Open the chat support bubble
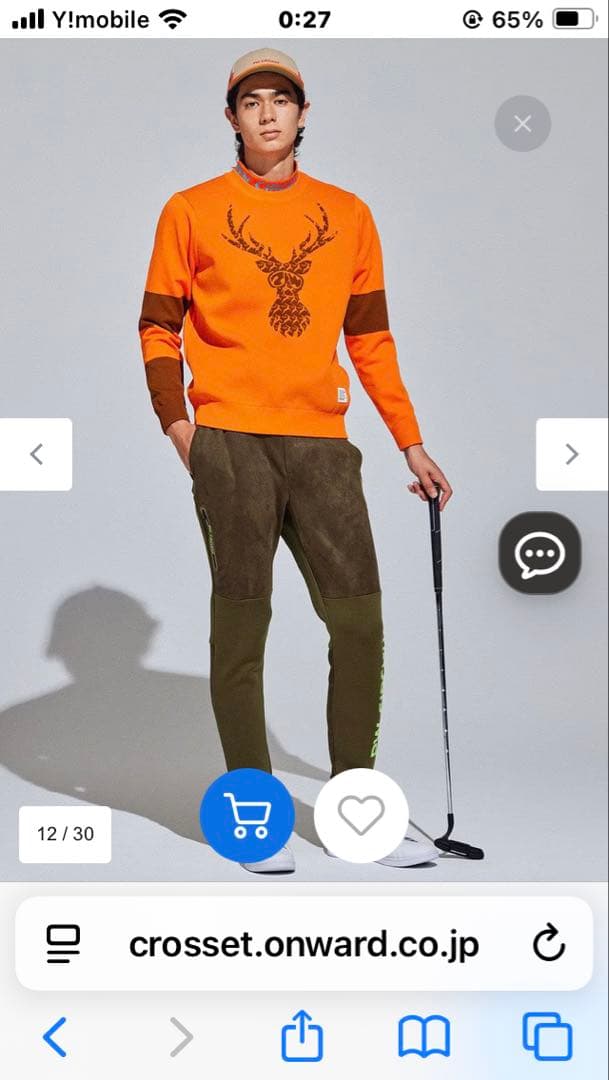 click(x=540, y=553)
